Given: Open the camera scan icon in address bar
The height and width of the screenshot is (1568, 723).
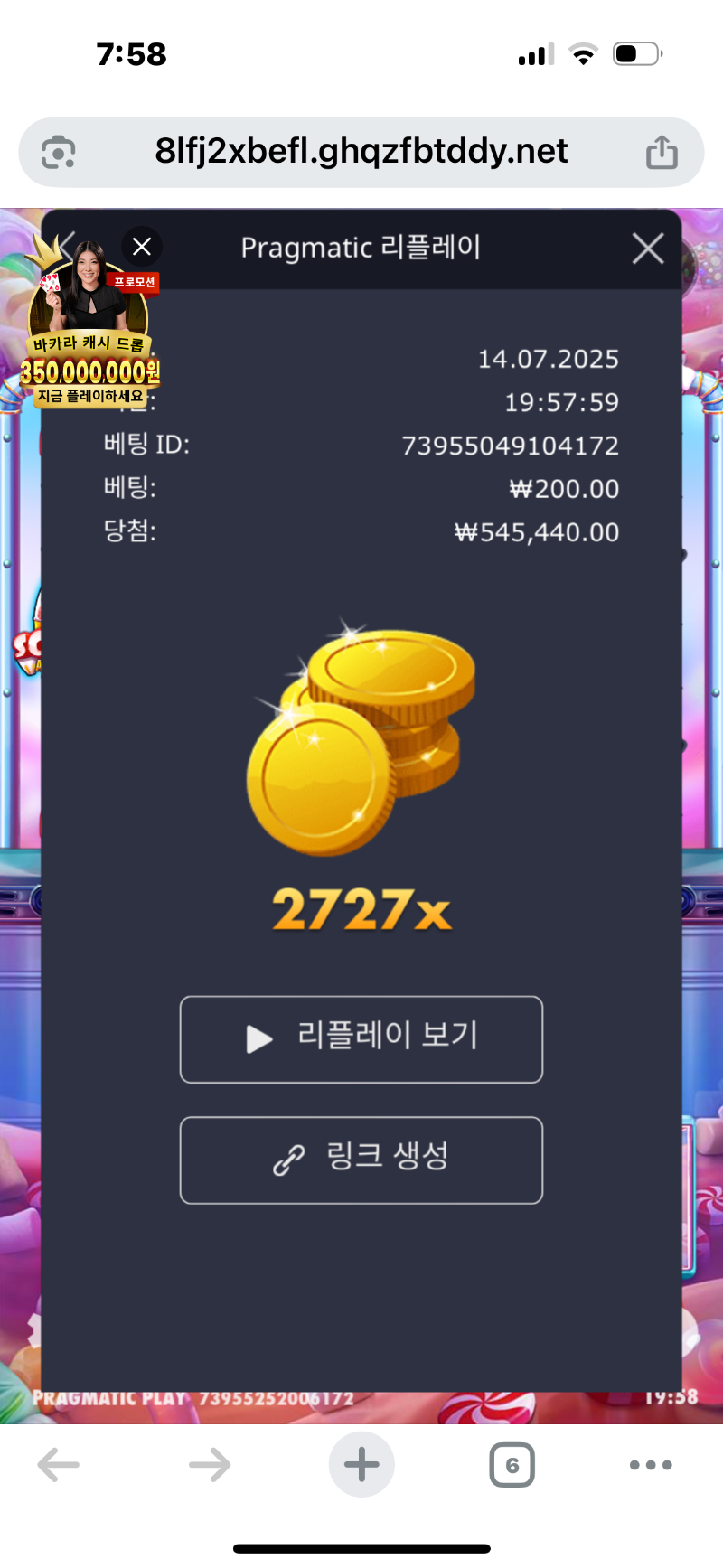Looking at the screenshot, I should point(59,152).
